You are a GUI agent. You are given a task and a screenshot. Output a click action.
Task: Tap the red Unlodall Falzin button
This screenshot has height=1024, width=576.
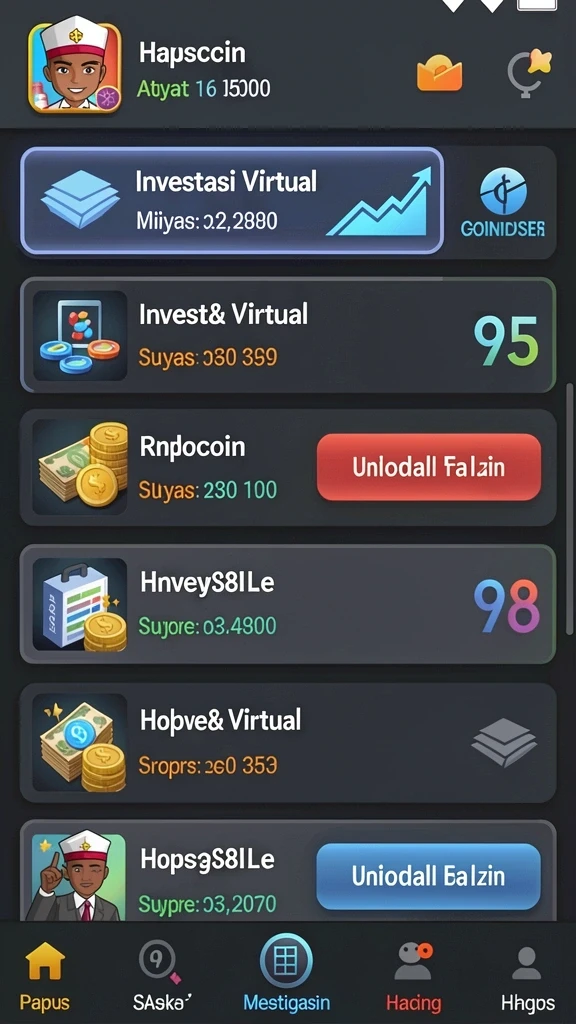429,467
